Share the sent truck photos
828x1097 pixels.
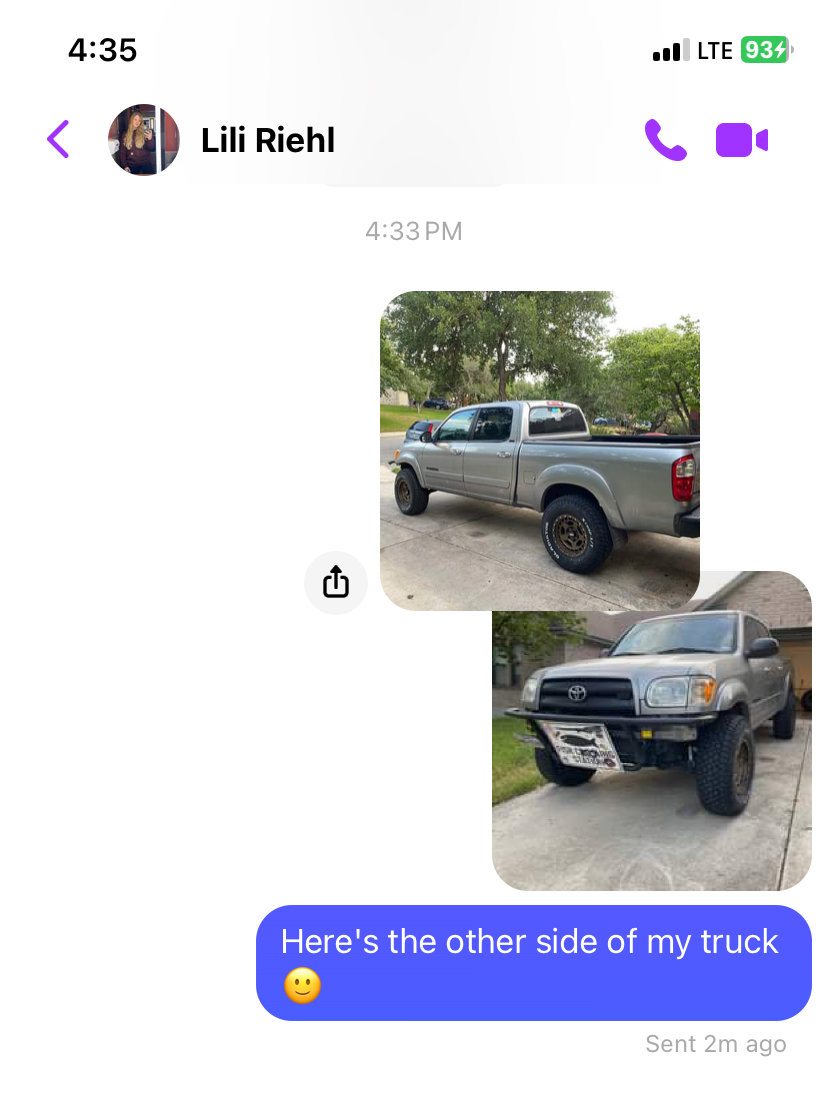click(x=336, y=582)
